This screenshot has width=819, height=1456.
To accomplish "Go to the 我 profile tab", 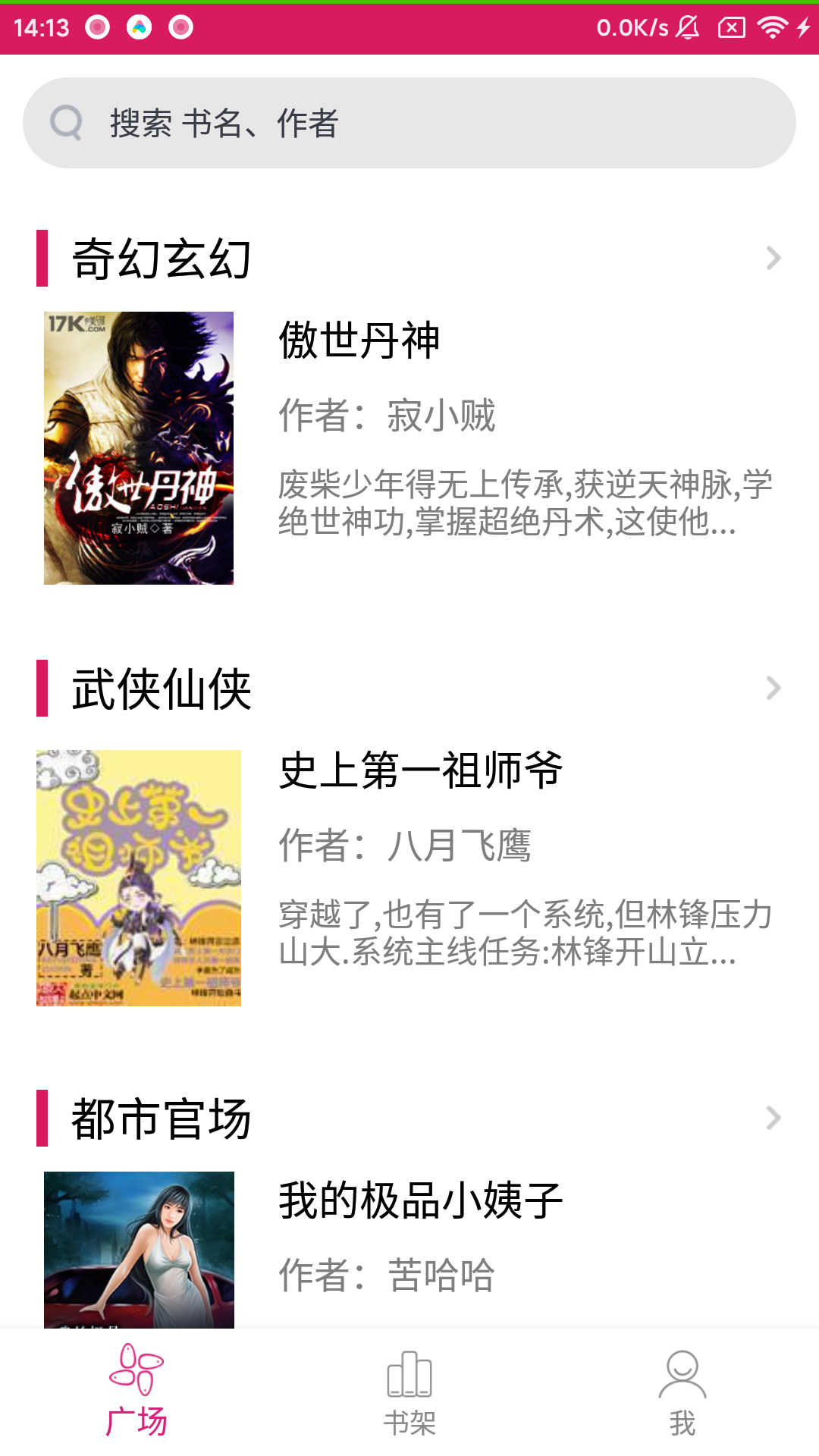I will click(682, 1392).
